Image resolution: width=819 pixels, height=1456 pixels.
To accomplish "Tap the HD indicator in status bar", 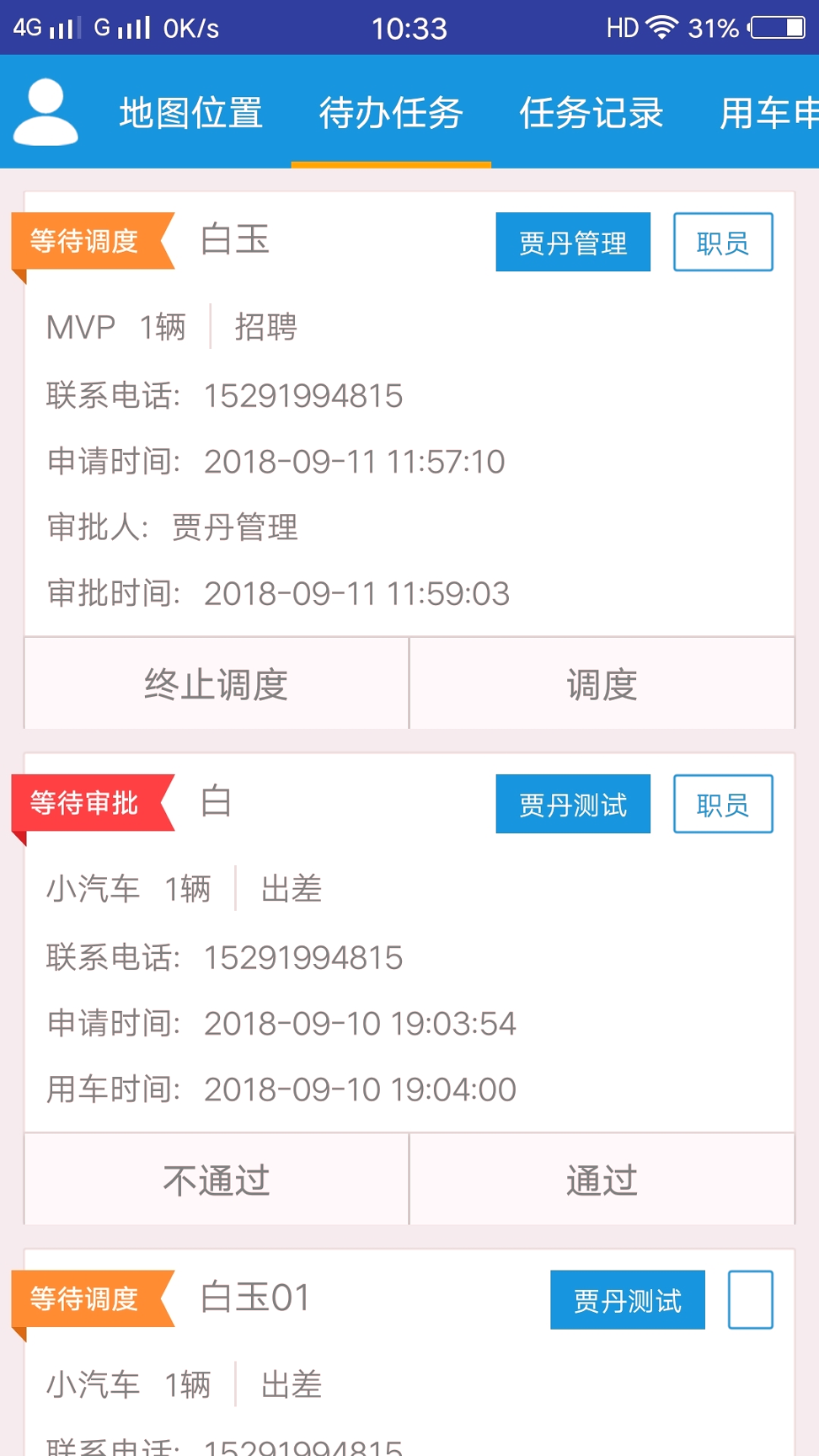I will coord(621,28).
